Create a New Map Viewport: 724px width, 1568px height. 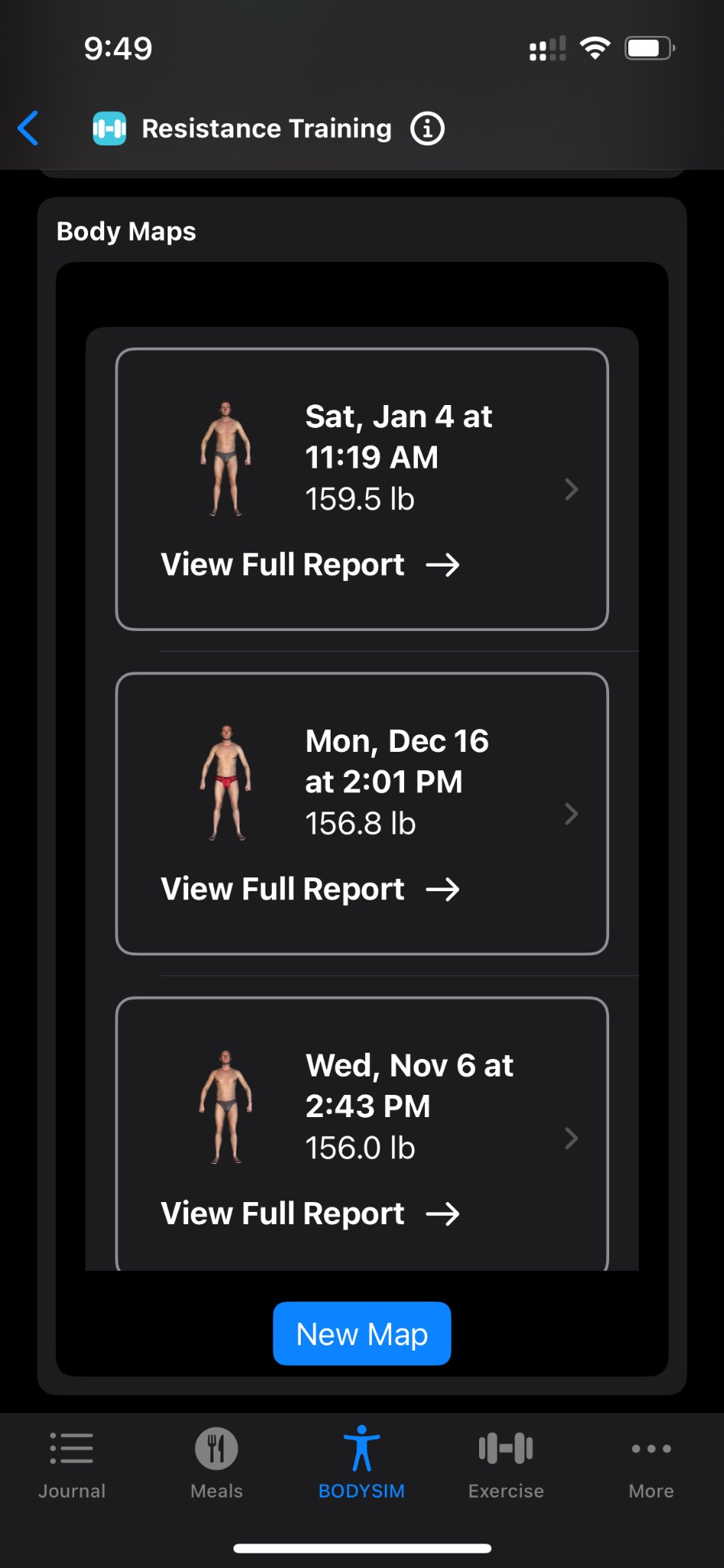click(362, 1334)
